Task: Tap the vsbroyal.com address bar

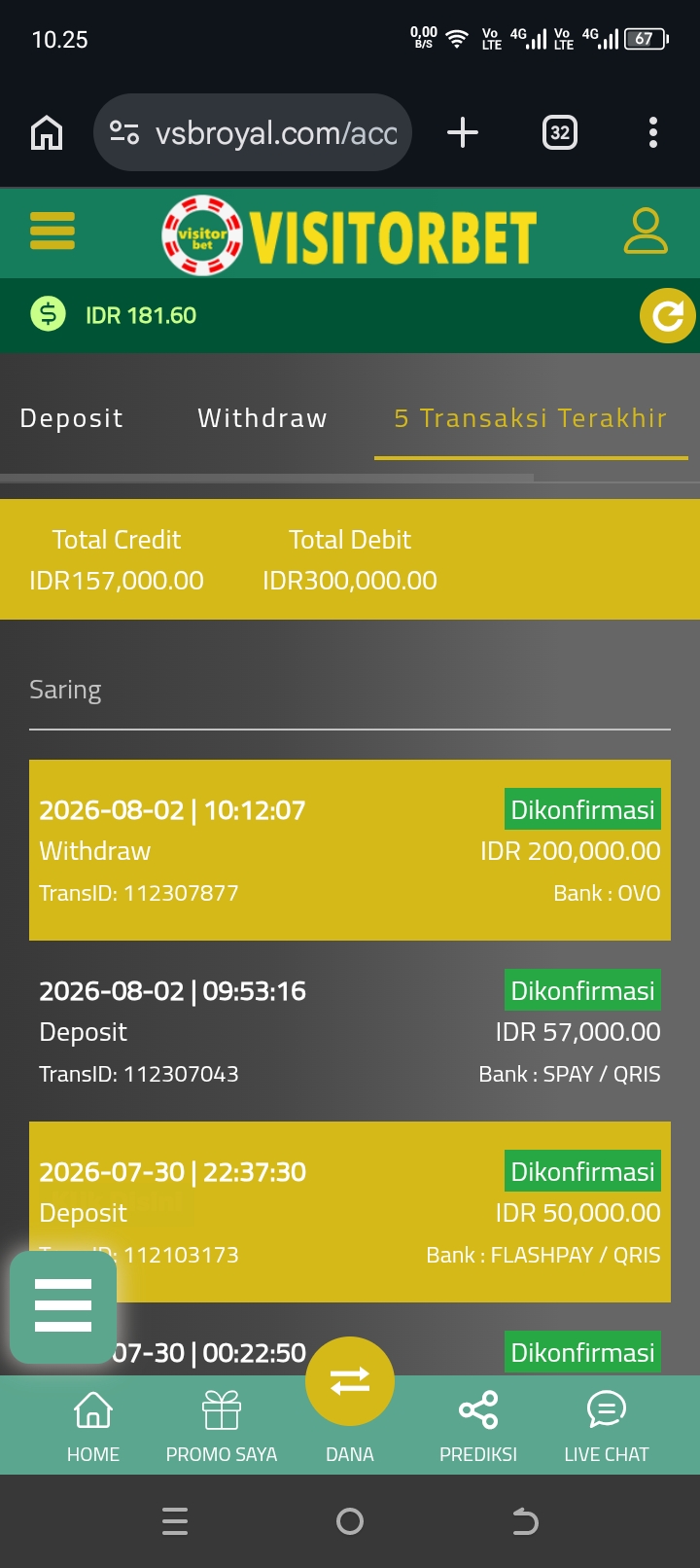Action: coord(253,132)
